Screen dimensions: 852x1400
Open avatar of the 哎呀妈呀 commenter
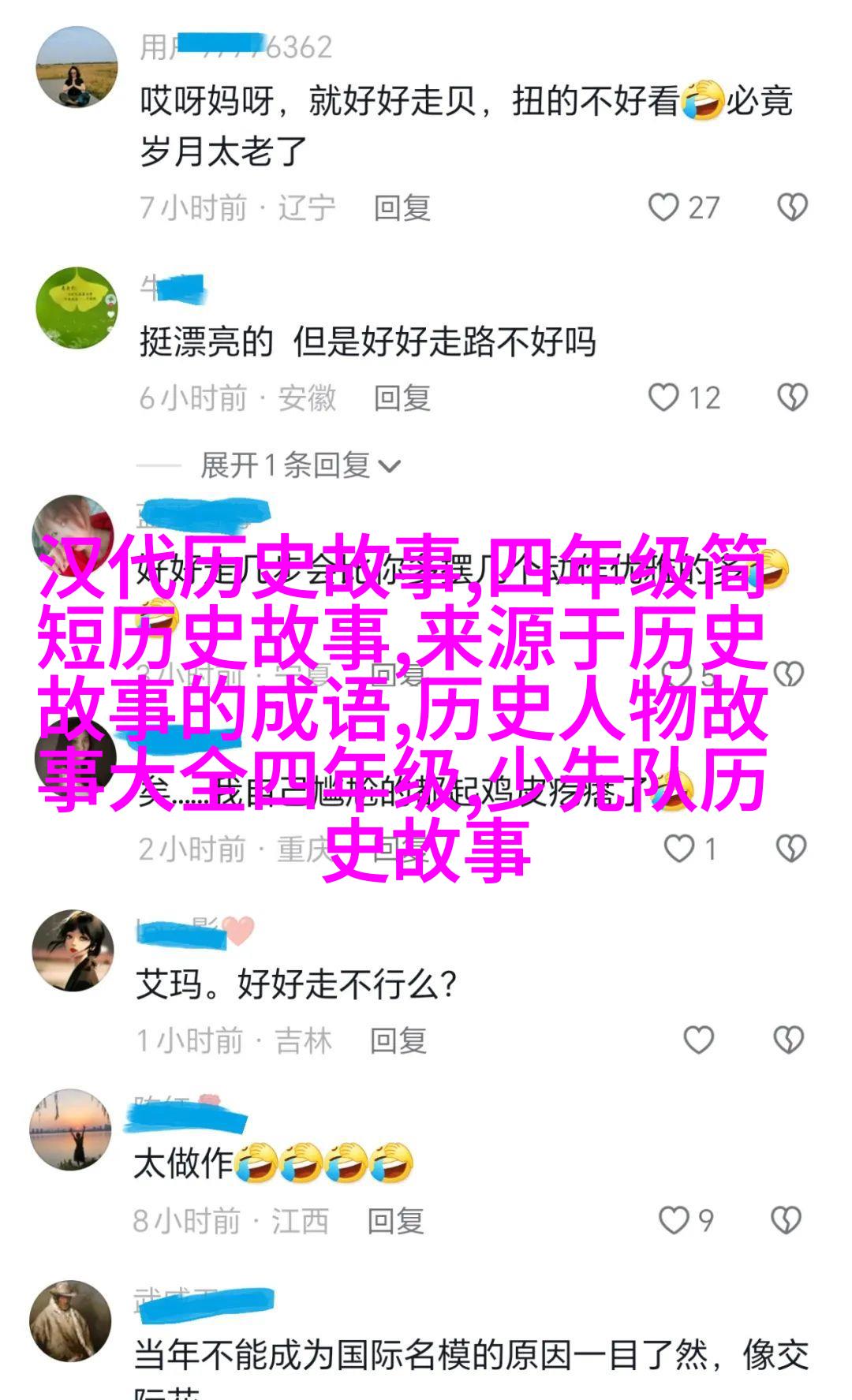(77, 67)
